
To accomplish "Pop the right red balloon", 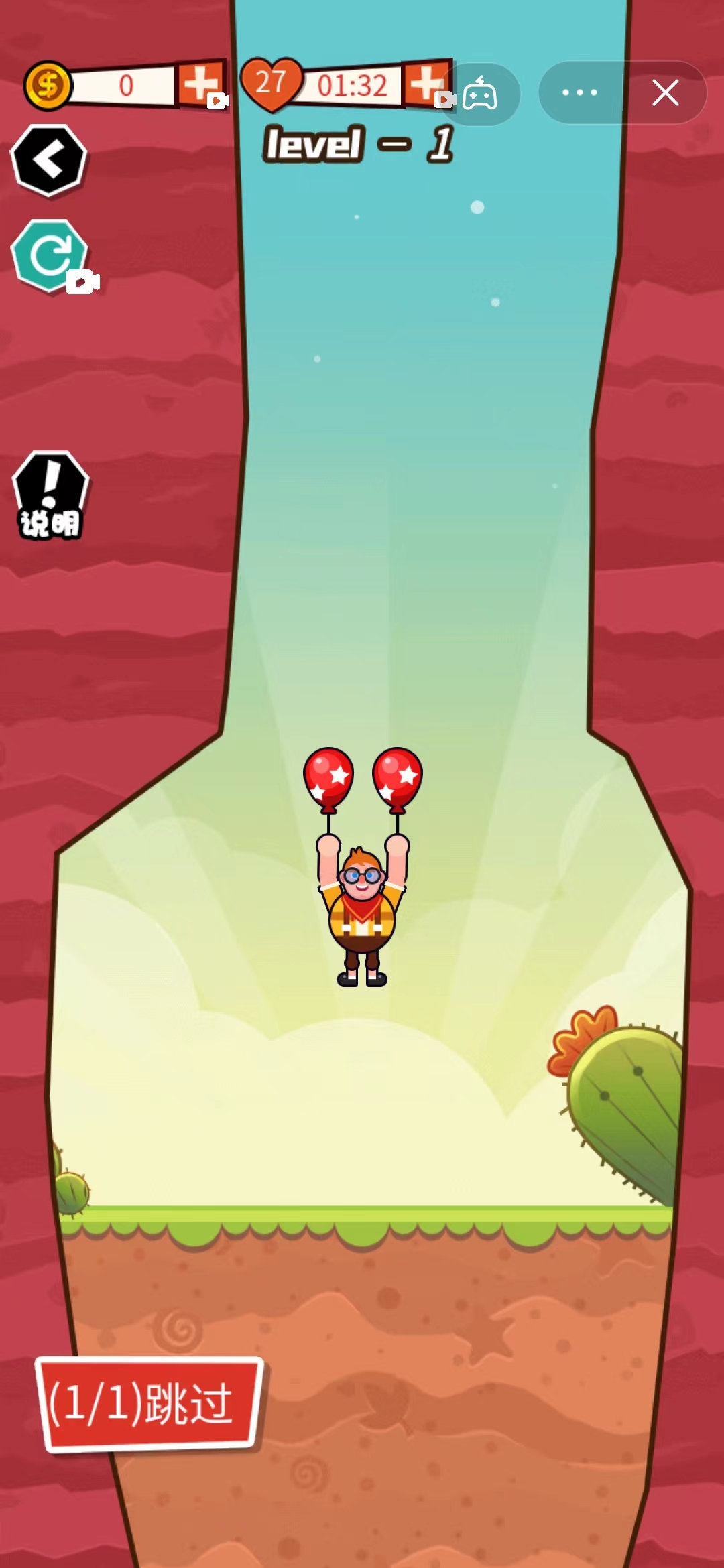I will (x=398, y=777).
